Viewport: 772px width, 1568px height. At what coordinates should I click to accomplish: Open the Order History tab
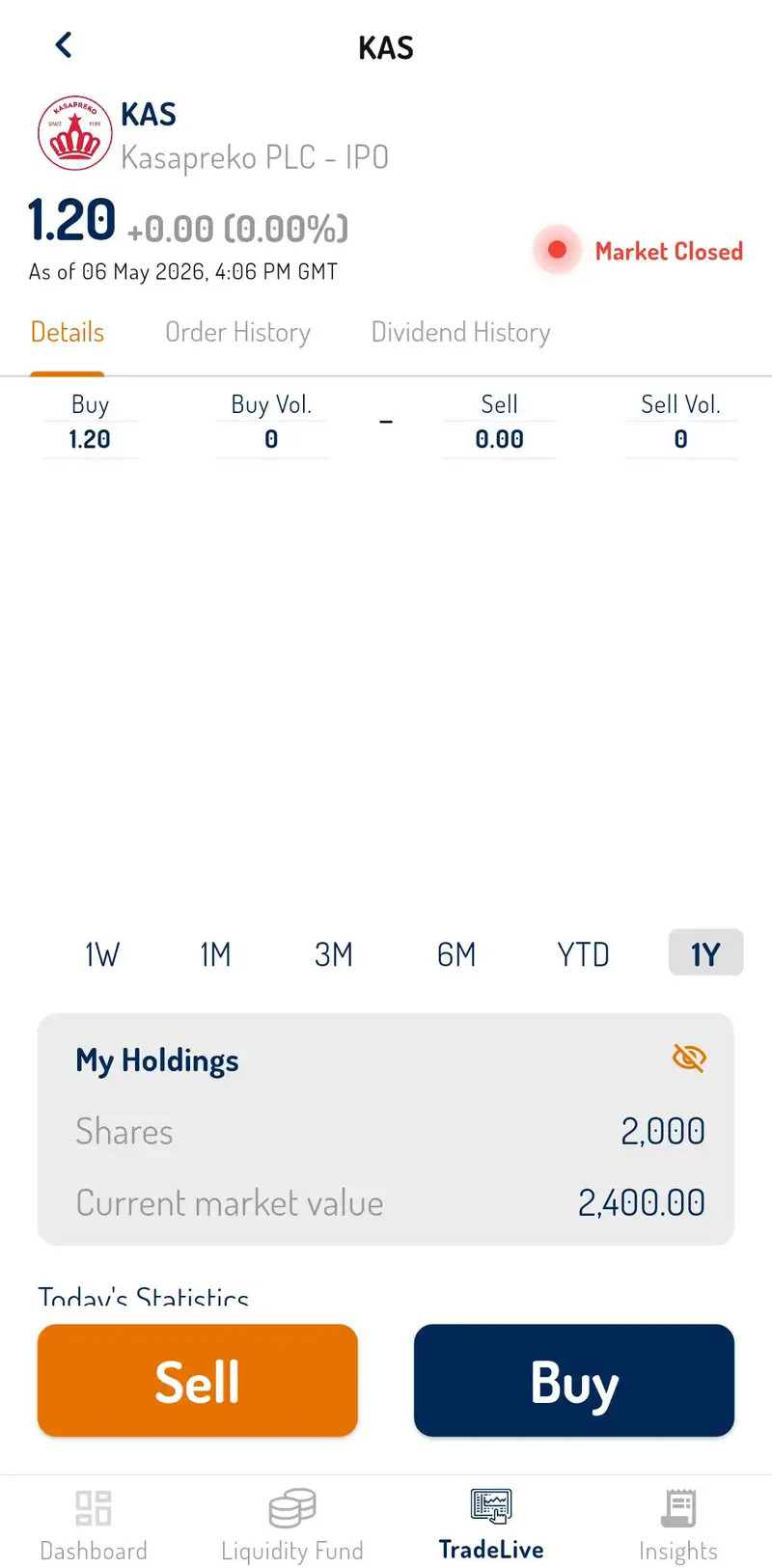point(237,332)
